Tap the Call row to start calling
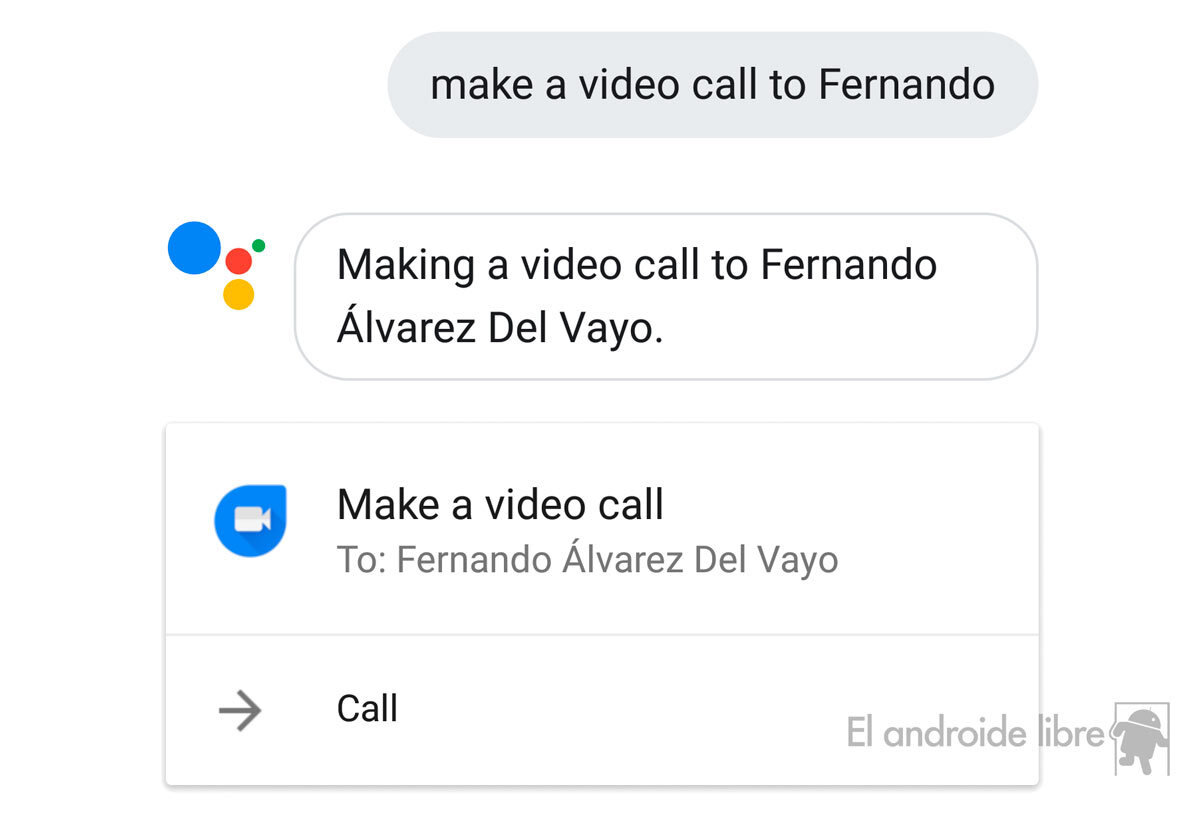This screenshot has width=1200, height=816. click(367, 710)
